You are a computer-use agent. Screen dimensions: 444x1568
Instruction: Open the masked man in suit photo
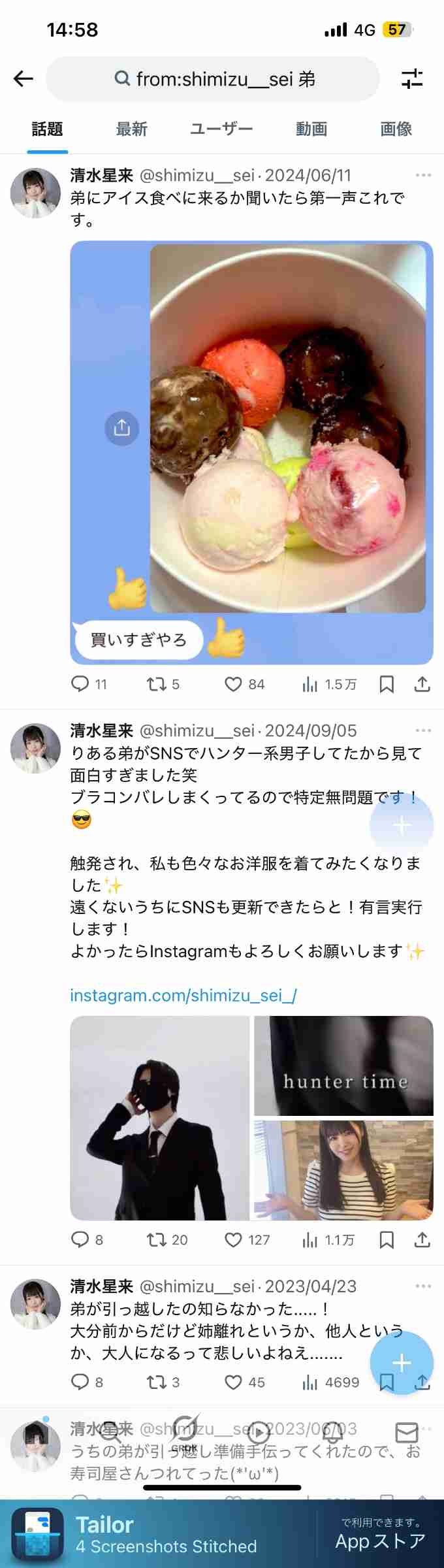[160, 1118]
